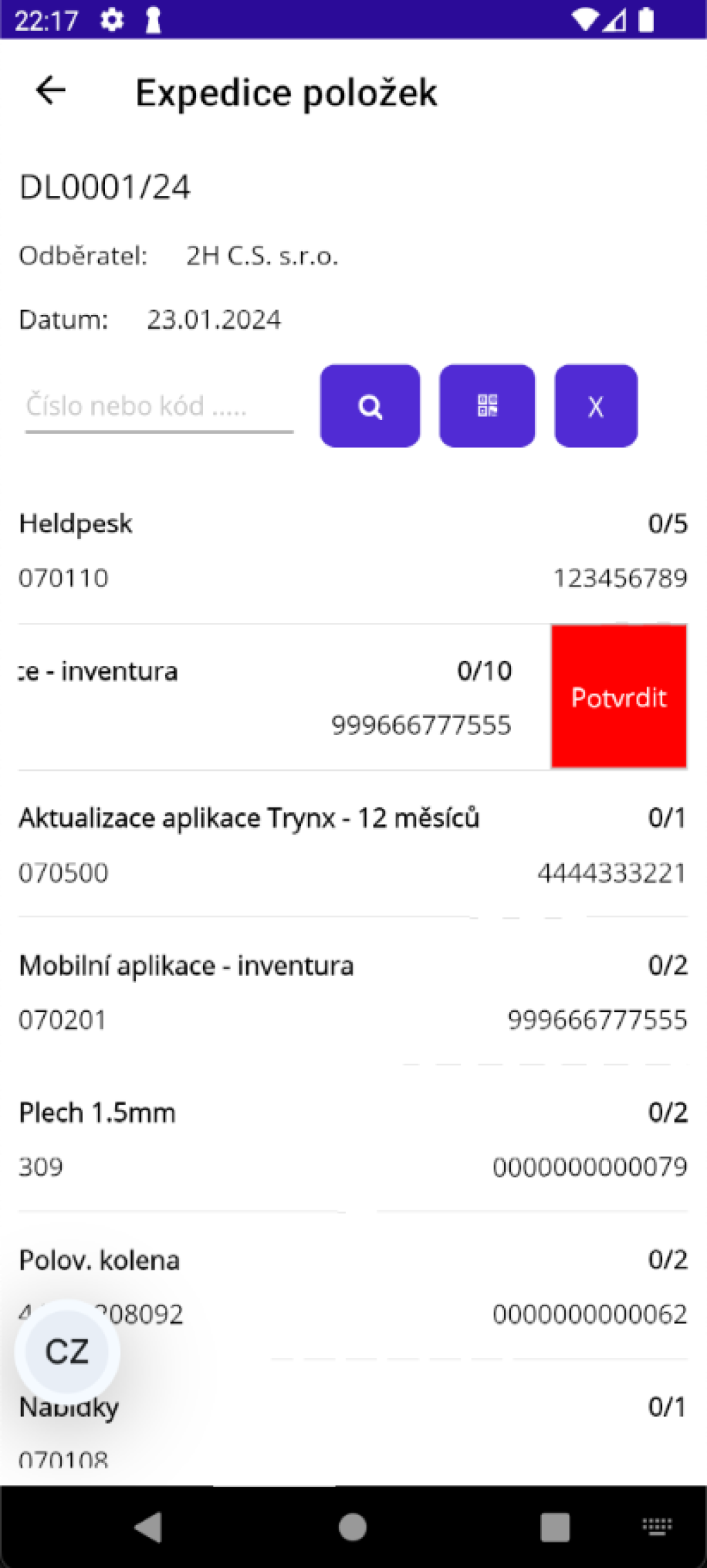Screen dimensions: 707x1568
Task: Open the Heldpesk item
Action: click(x=352, y=551)
